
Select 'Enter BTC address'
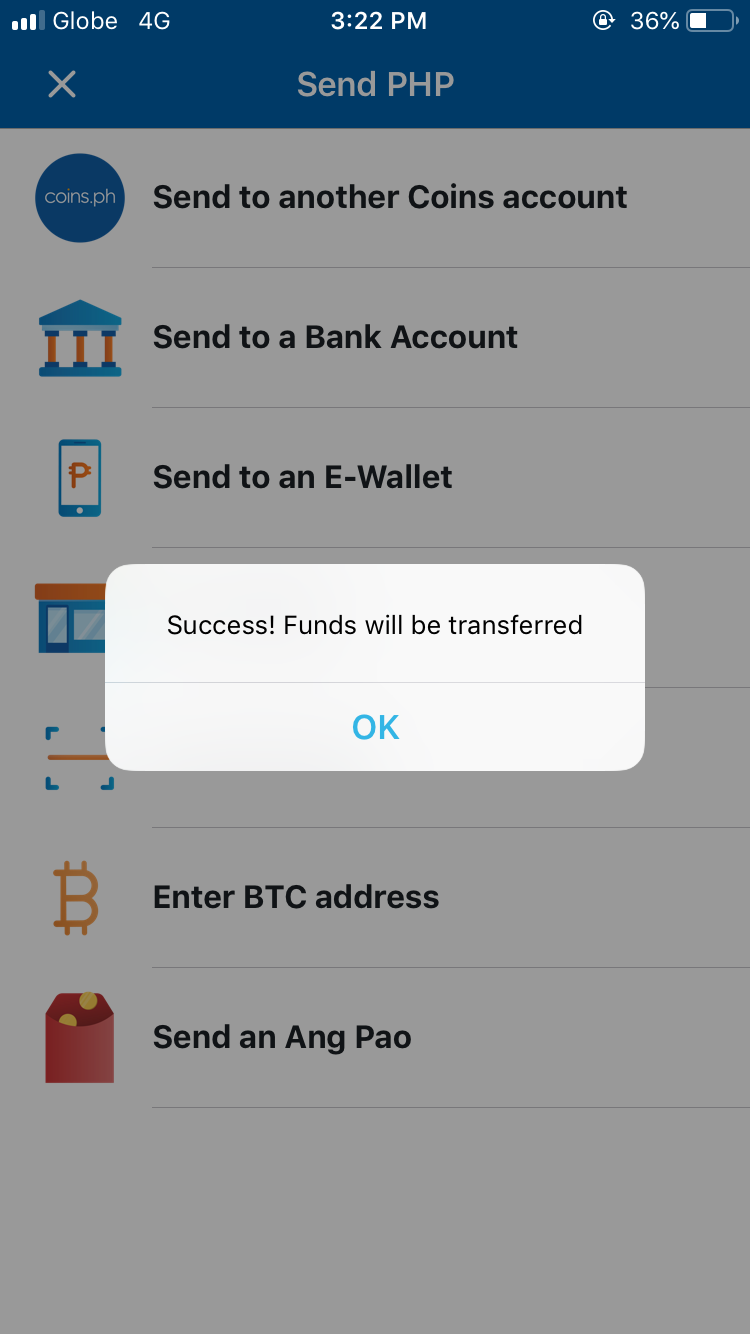point(295,897)
